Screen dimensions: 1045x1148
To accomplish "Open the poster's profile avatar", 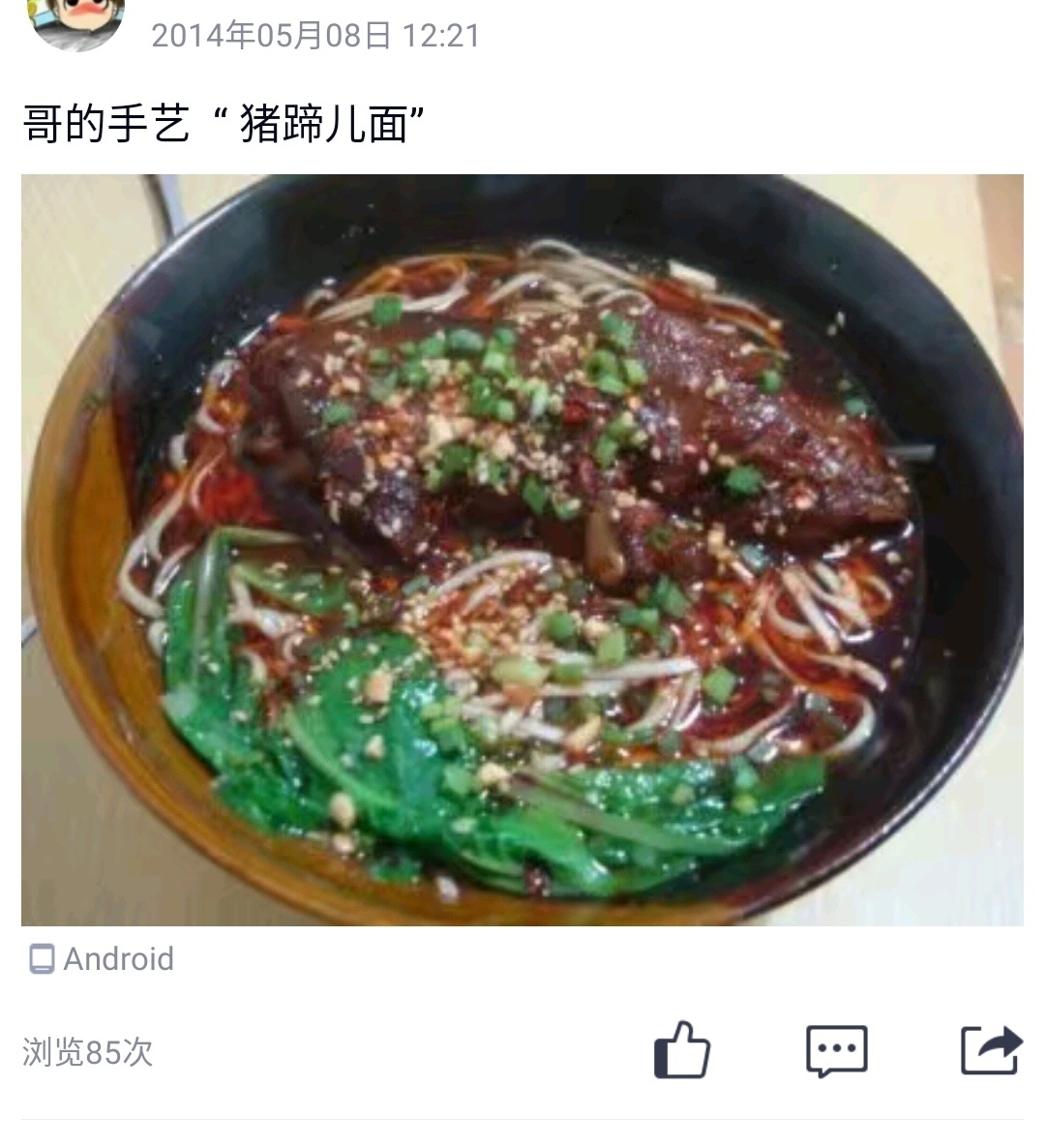I will [x=77, y=21].
